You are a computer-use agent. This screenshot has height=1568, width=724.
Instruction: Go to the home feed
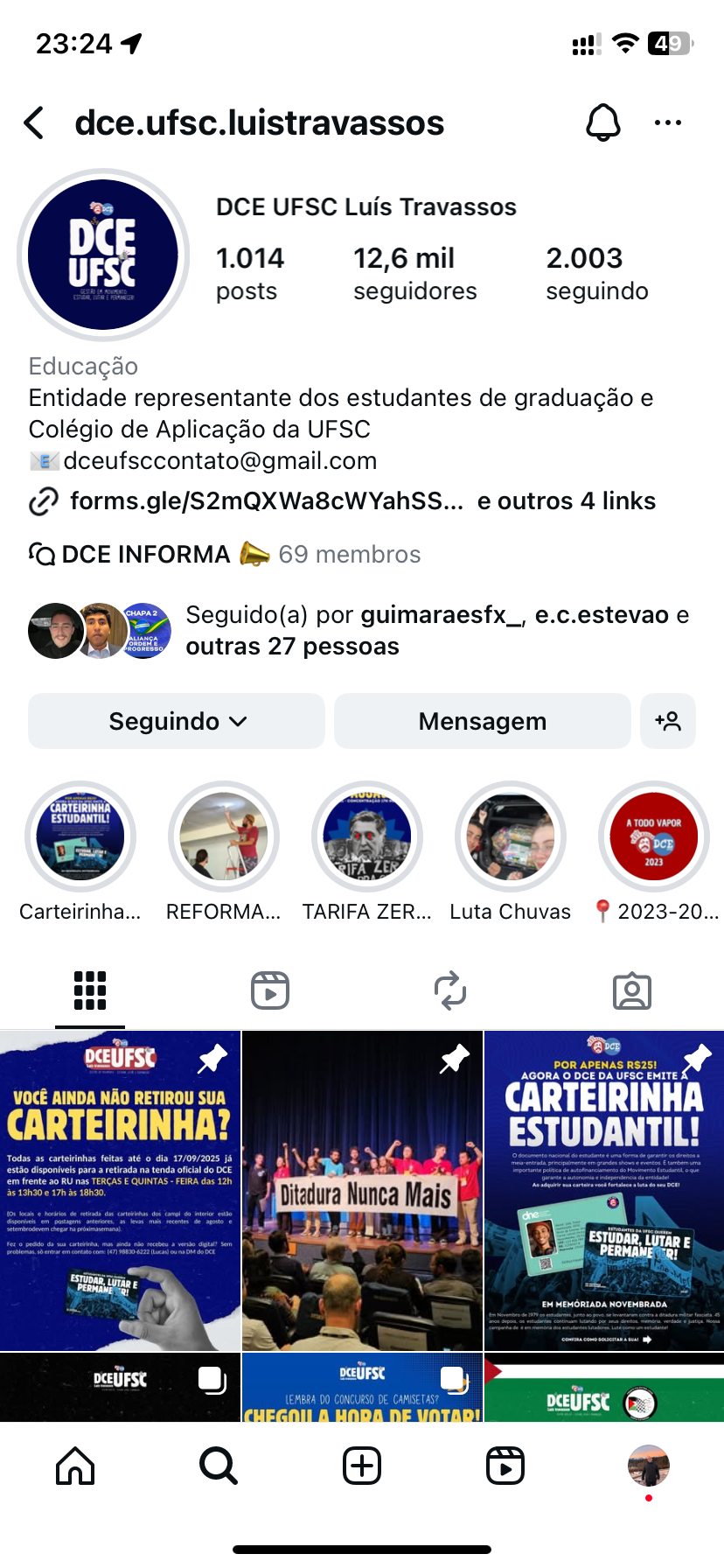pos(75,1466)
